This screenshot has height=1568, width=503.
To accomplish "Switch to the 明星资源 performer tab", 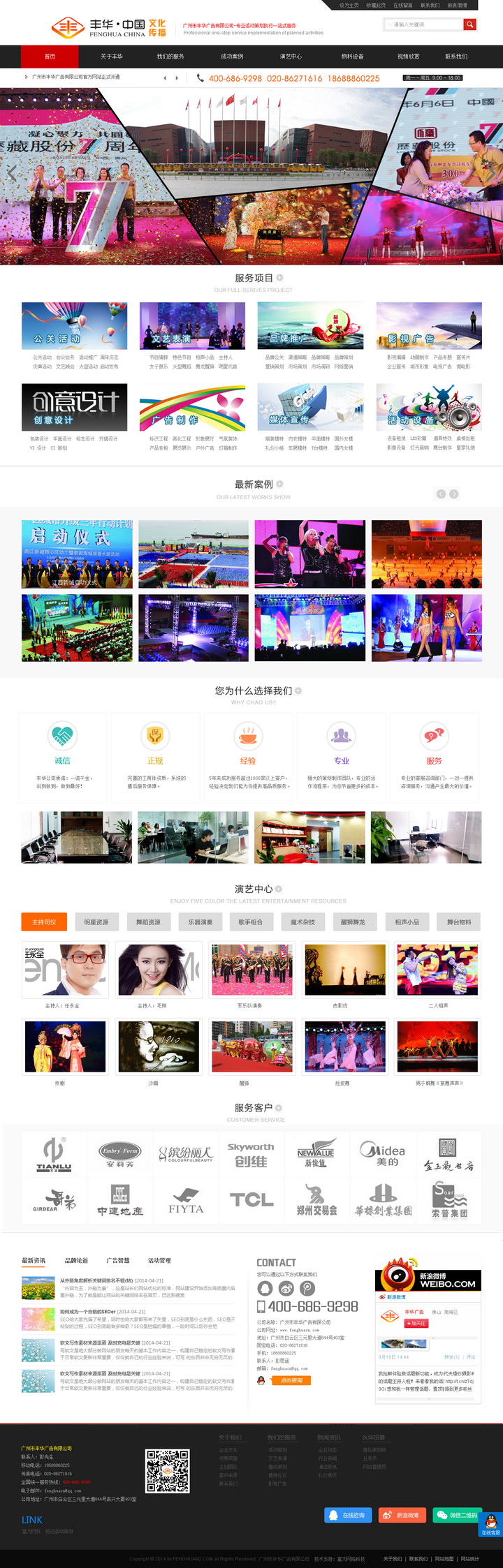I will [96, 922].
